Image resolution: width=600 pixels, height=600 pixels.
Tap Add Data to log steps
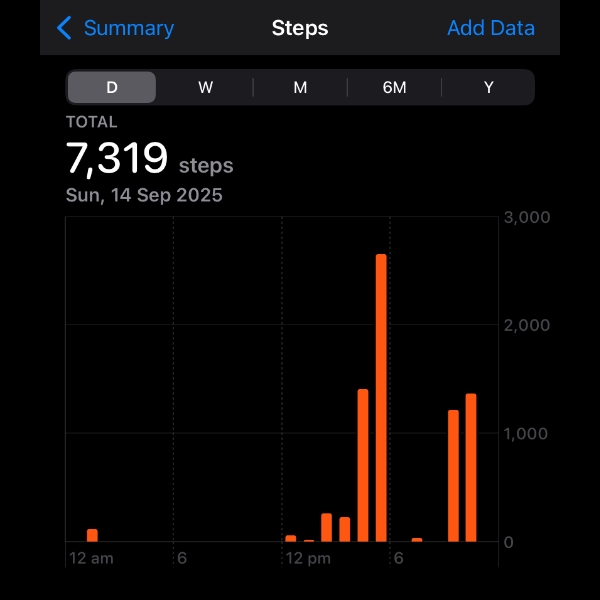(490, 28)
